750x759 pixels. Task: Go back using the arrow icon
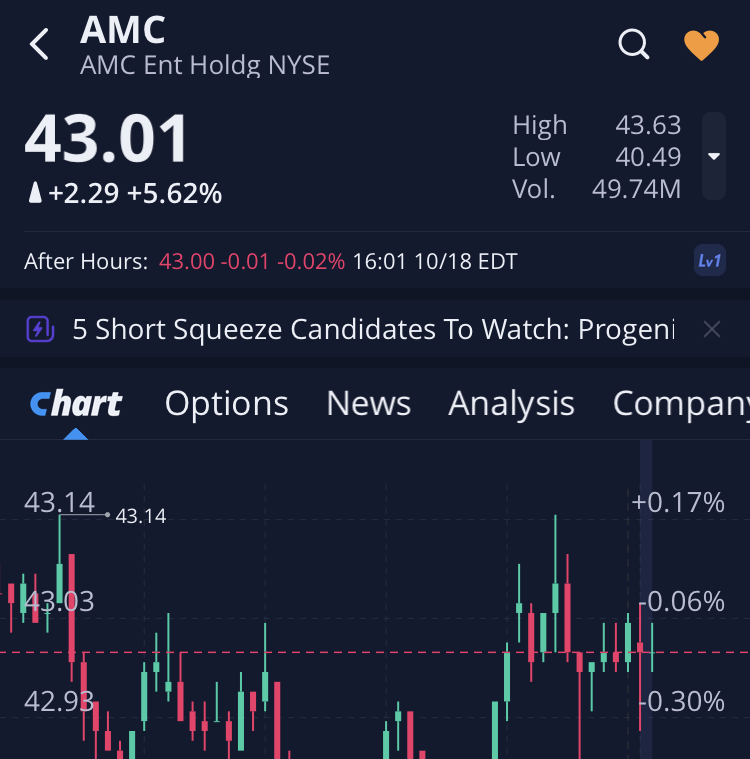39,45
